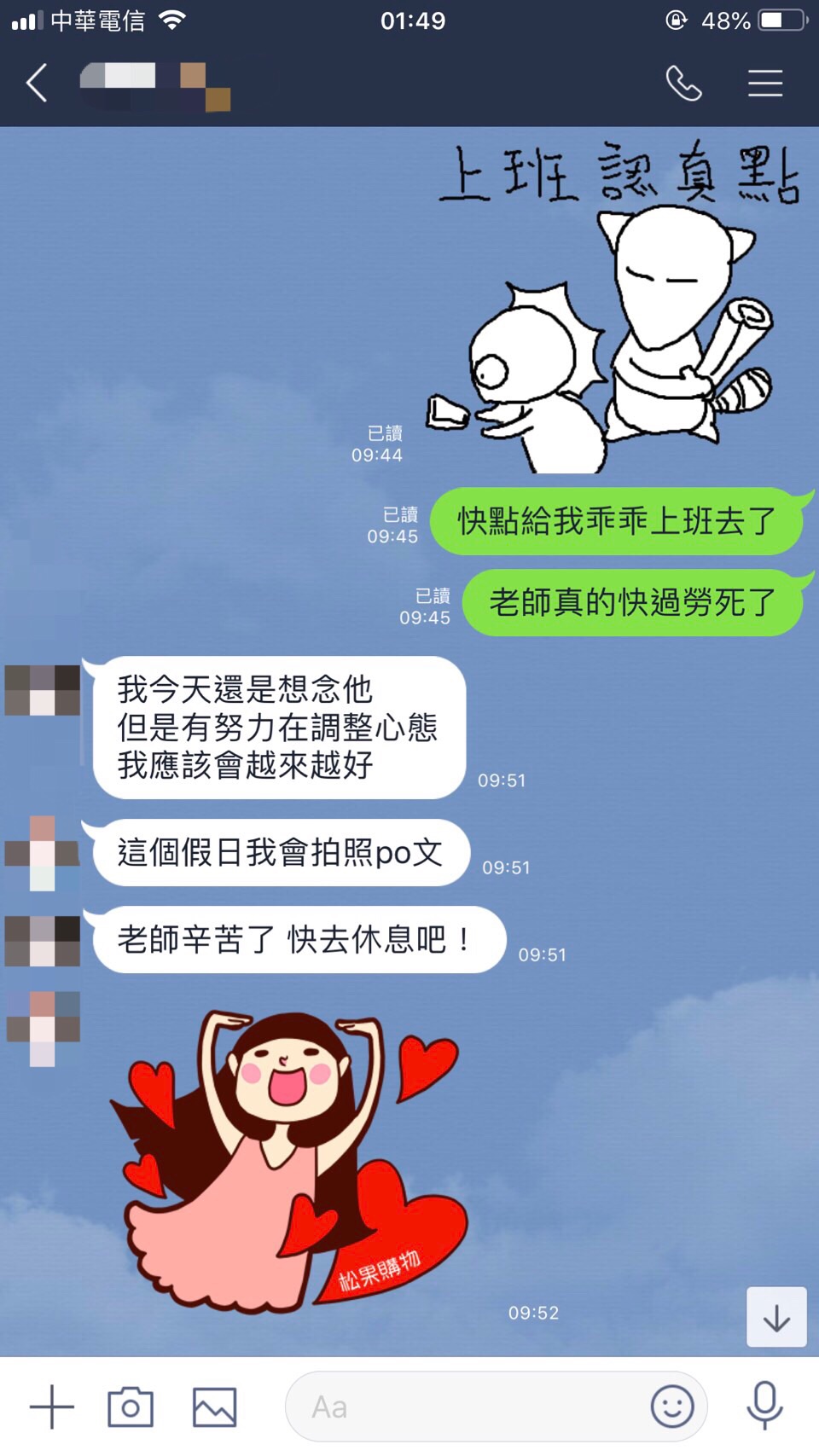The image size is (819, 1456).
Task: Open the plus attachment menu
Action: tap(52, 1407)
